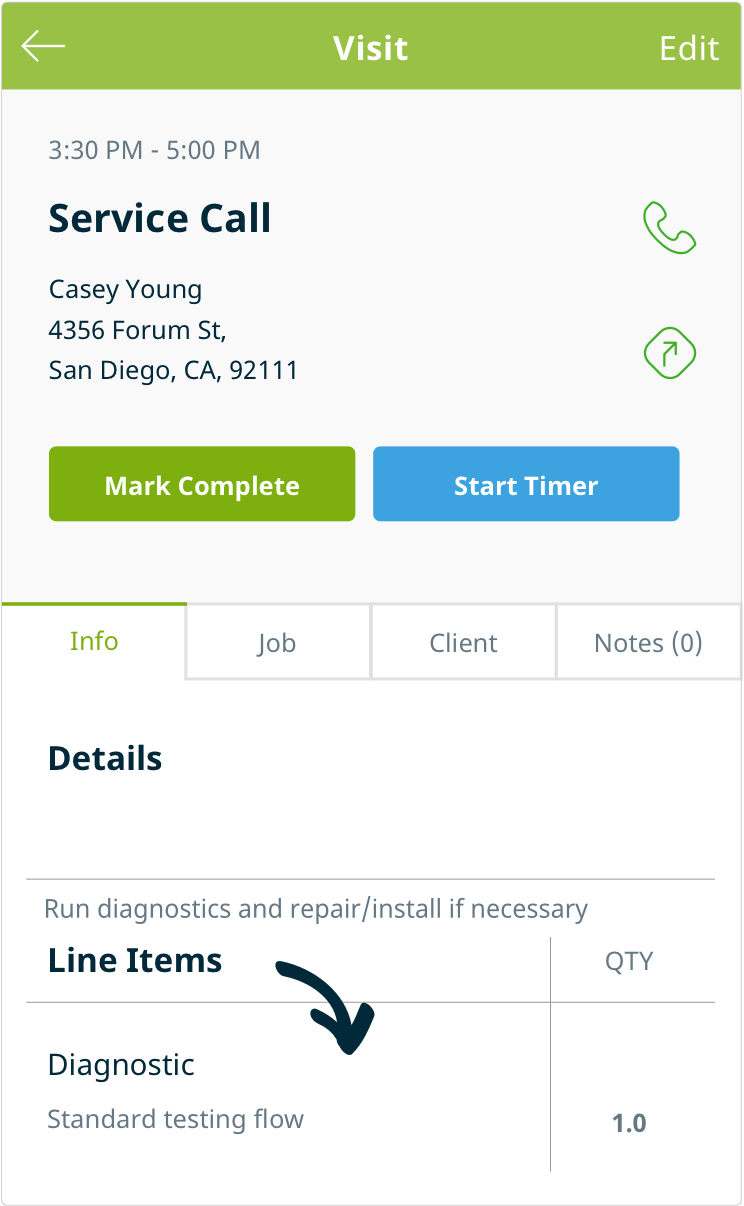Select client name Casey Young

point(124,289)
